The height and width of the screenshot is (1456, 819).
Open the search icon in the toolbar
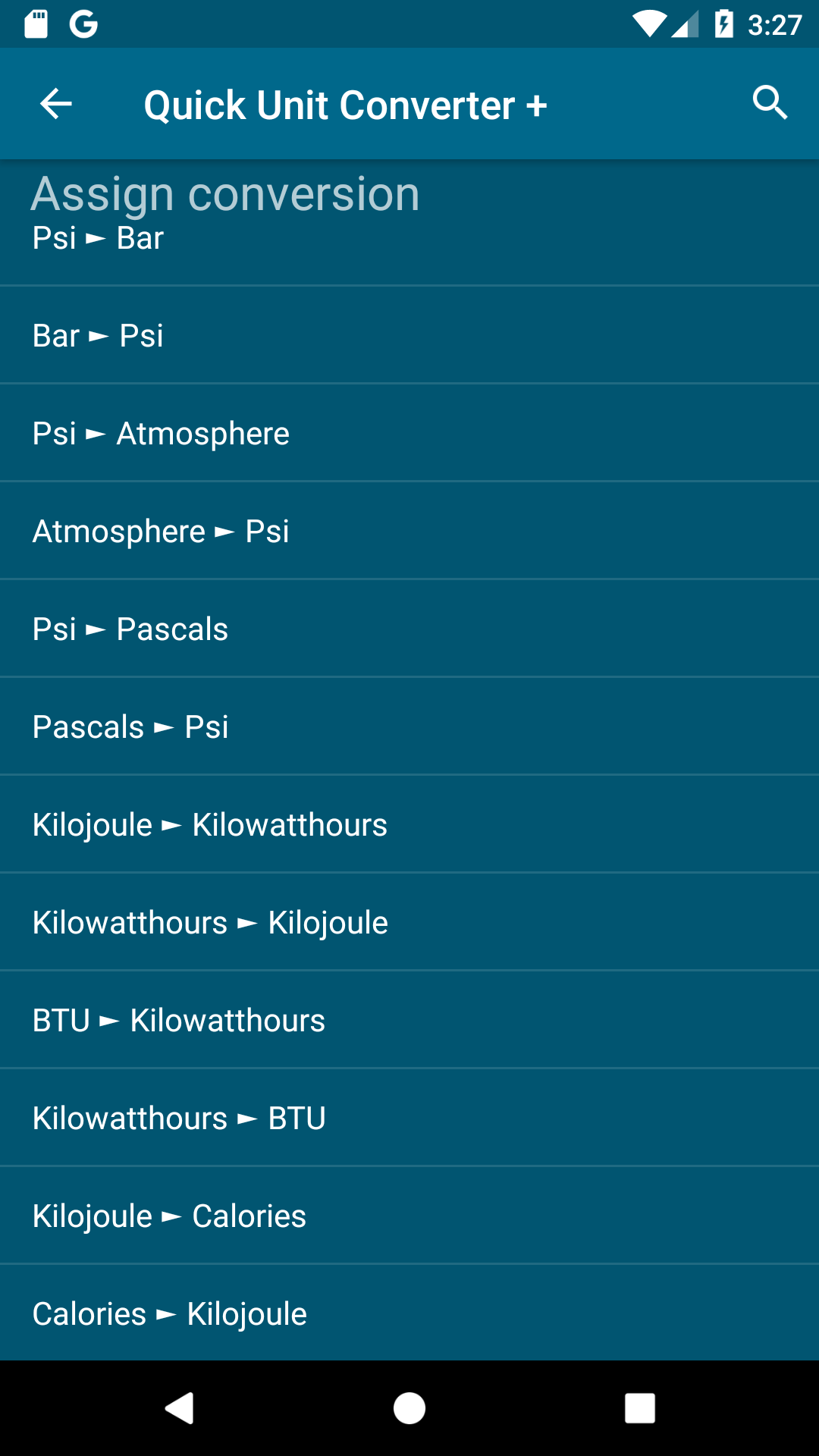tap(770, 102)
